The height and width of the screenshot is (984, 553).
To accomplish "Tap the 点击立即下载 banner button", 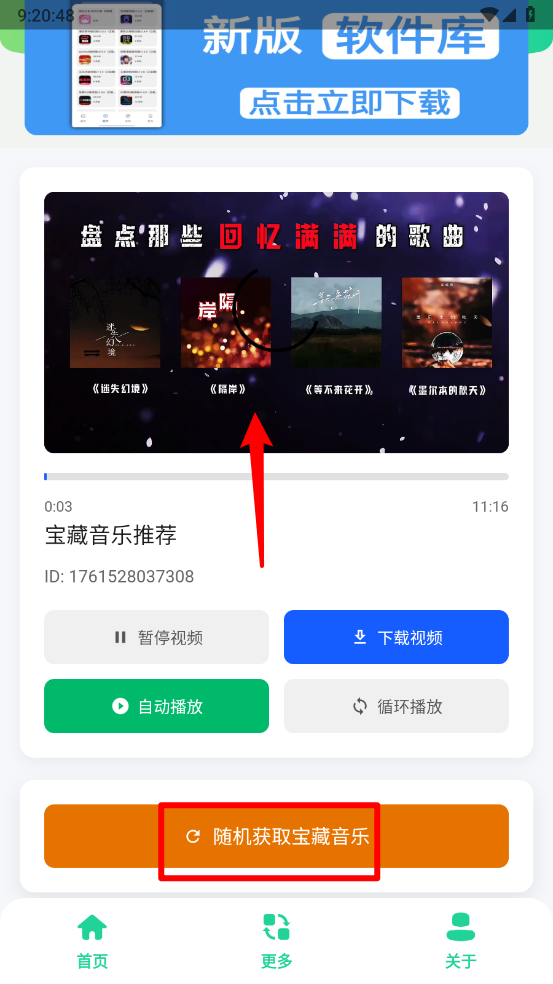I will pyautogui.click(x=350, y=102).
